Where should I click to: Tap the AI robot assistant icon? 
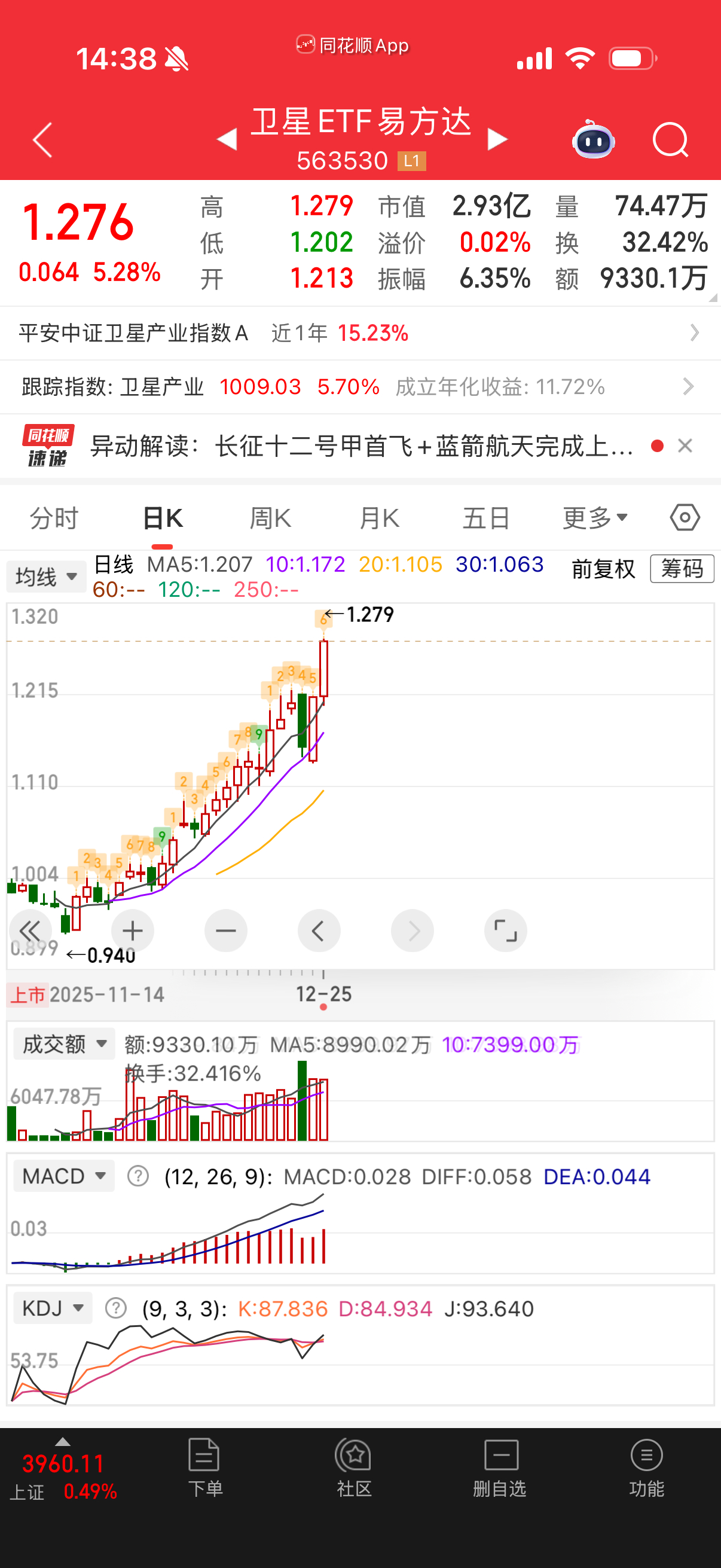(593, 140)
